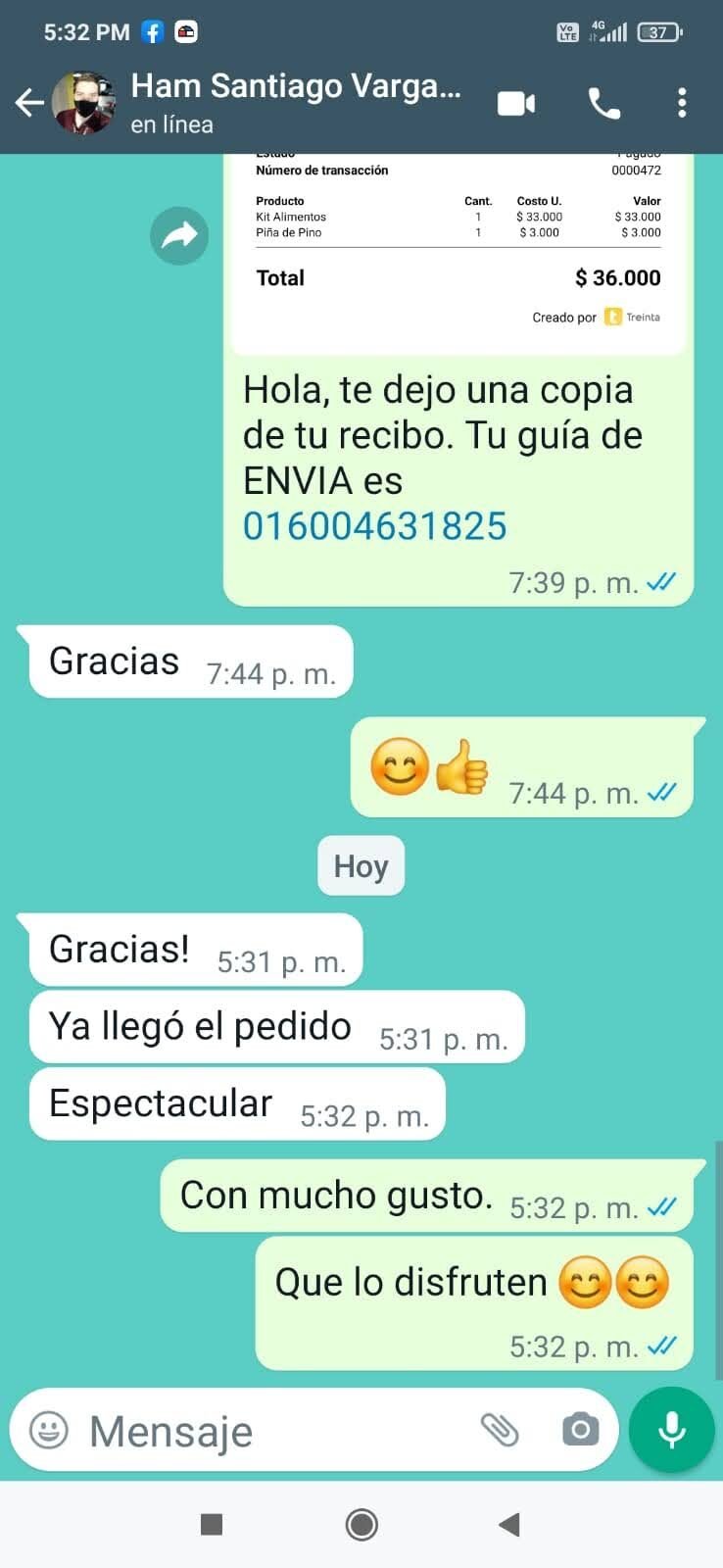
Task: Attach a file with the paperclip
Action: pyautogui.click(x=500, y=1431)
